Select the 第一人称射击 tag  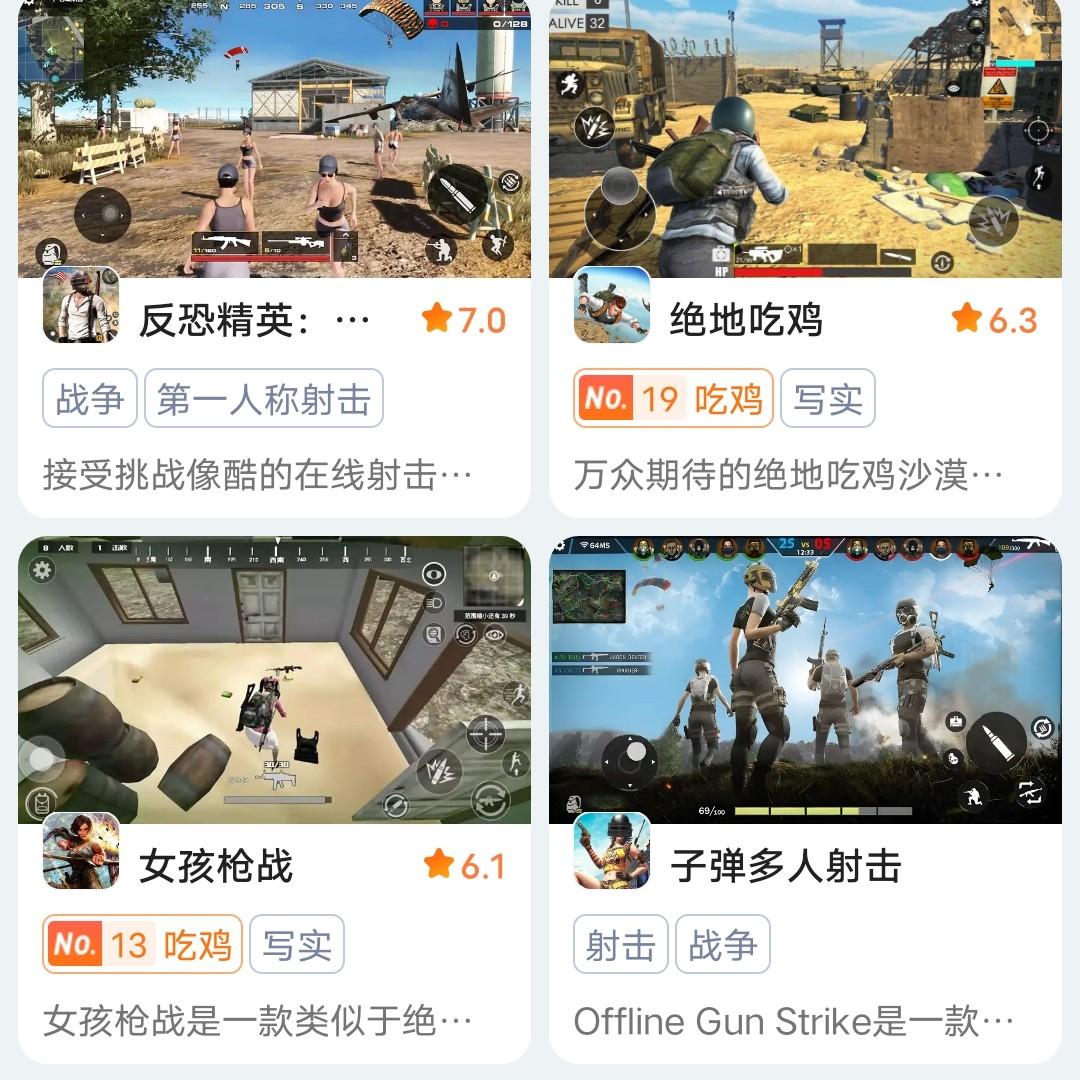point(264,399)
